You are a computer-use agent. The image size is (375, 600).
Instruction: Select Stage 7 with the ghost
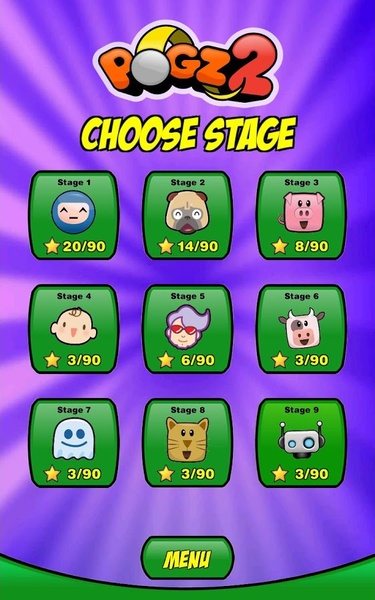coord(74,443)
